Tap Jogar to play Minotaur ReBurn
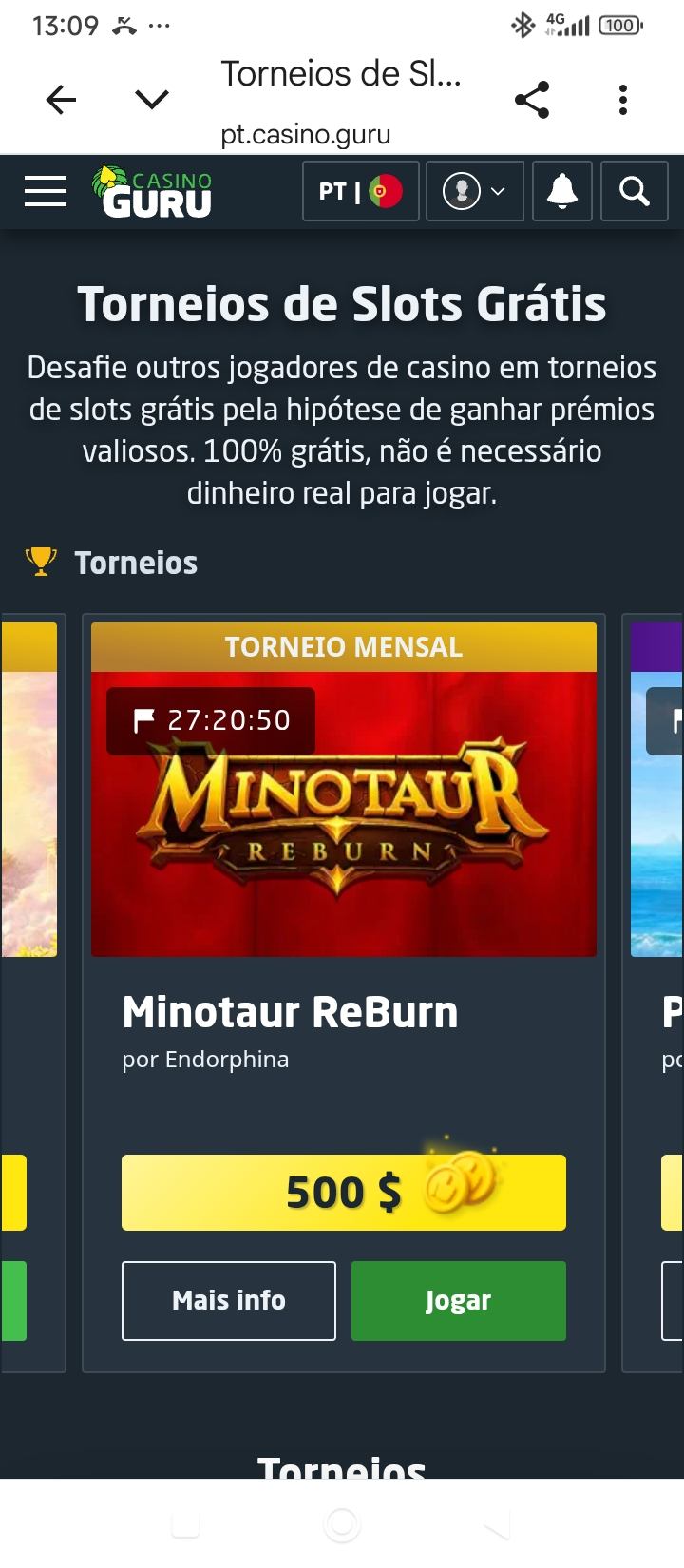This screenshot has height=1568, width=684. coord(459,1301)
